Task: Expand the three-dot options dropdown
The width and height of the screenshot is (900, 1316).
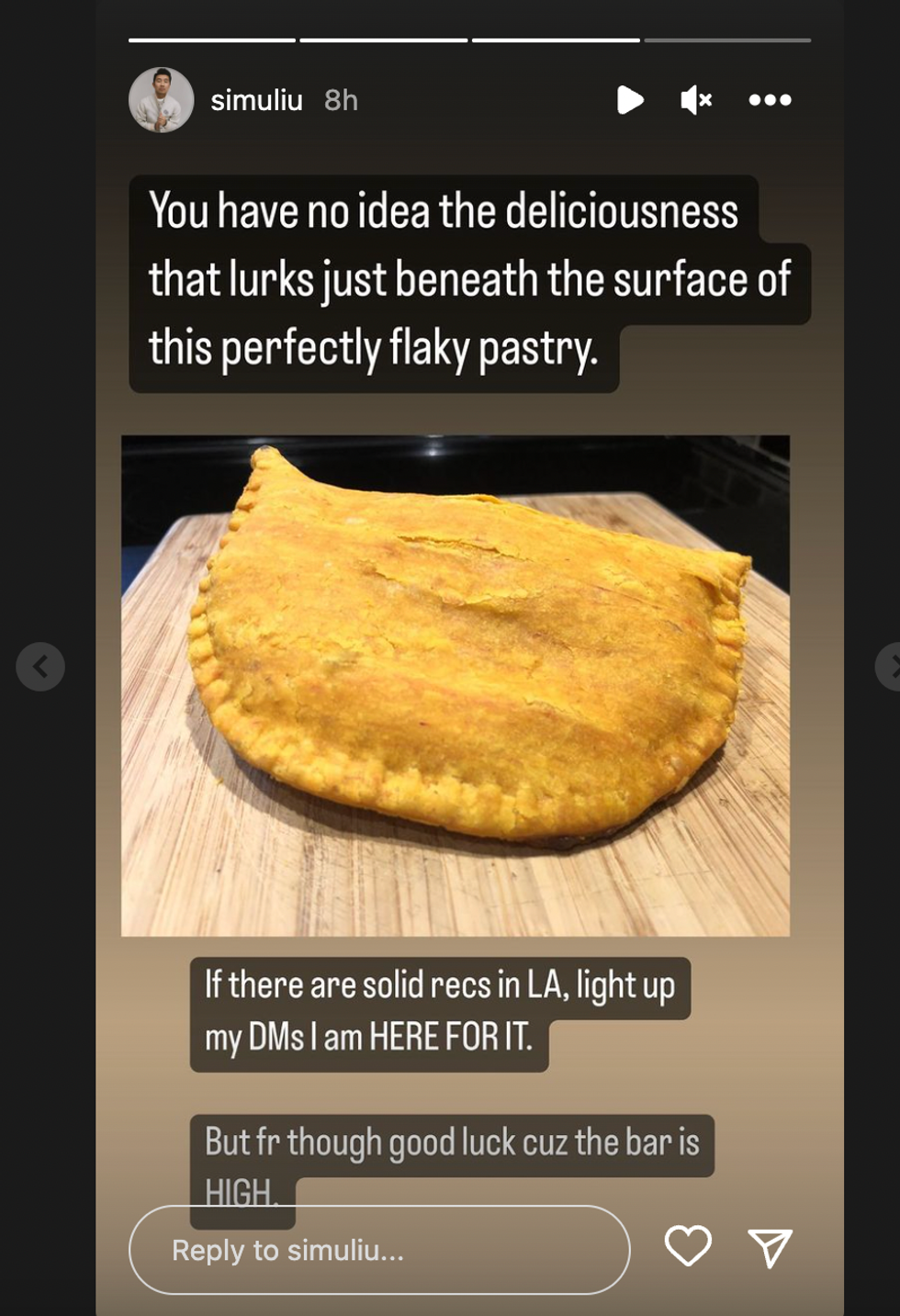Action: coord(770,99)
